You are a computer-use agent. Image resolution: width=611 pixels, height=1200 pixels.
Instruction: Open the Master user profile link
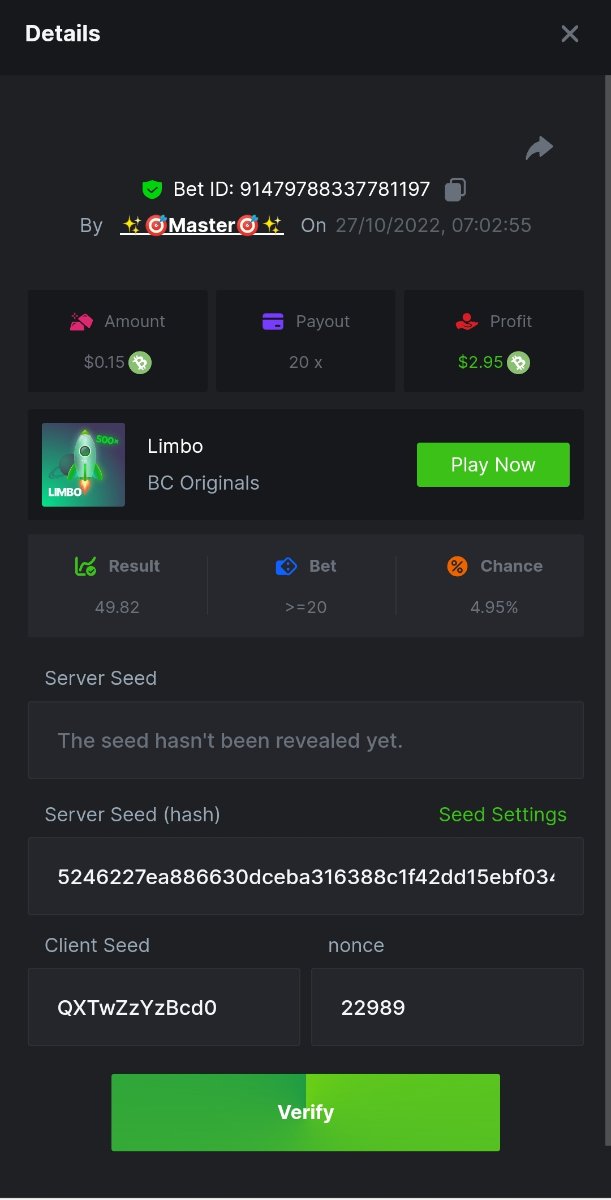point(202,225)
